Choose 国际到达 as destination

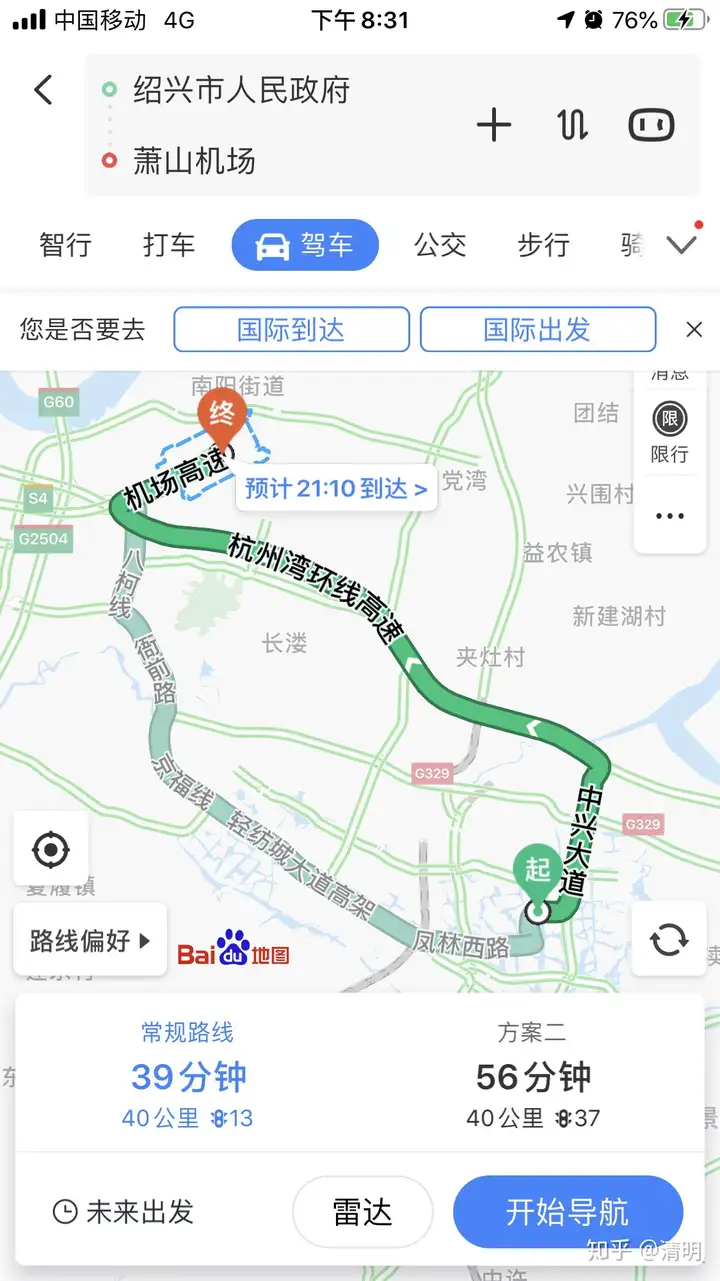click(x=291, y=330)
